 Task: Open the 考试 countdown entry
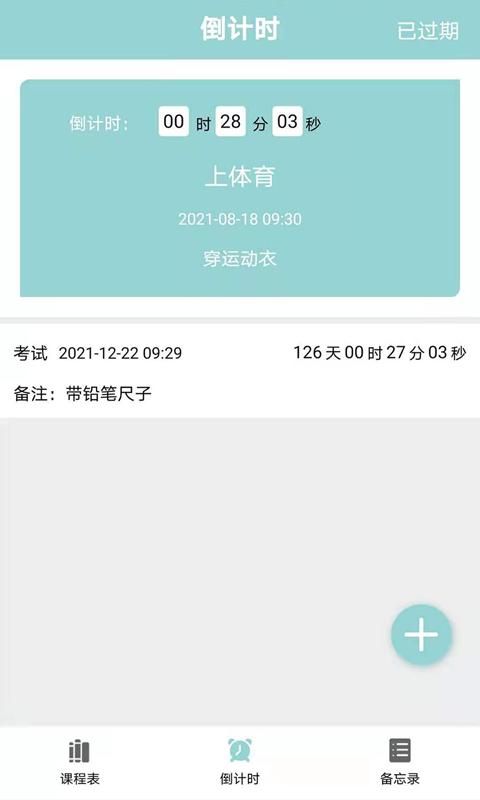[240, 371]
